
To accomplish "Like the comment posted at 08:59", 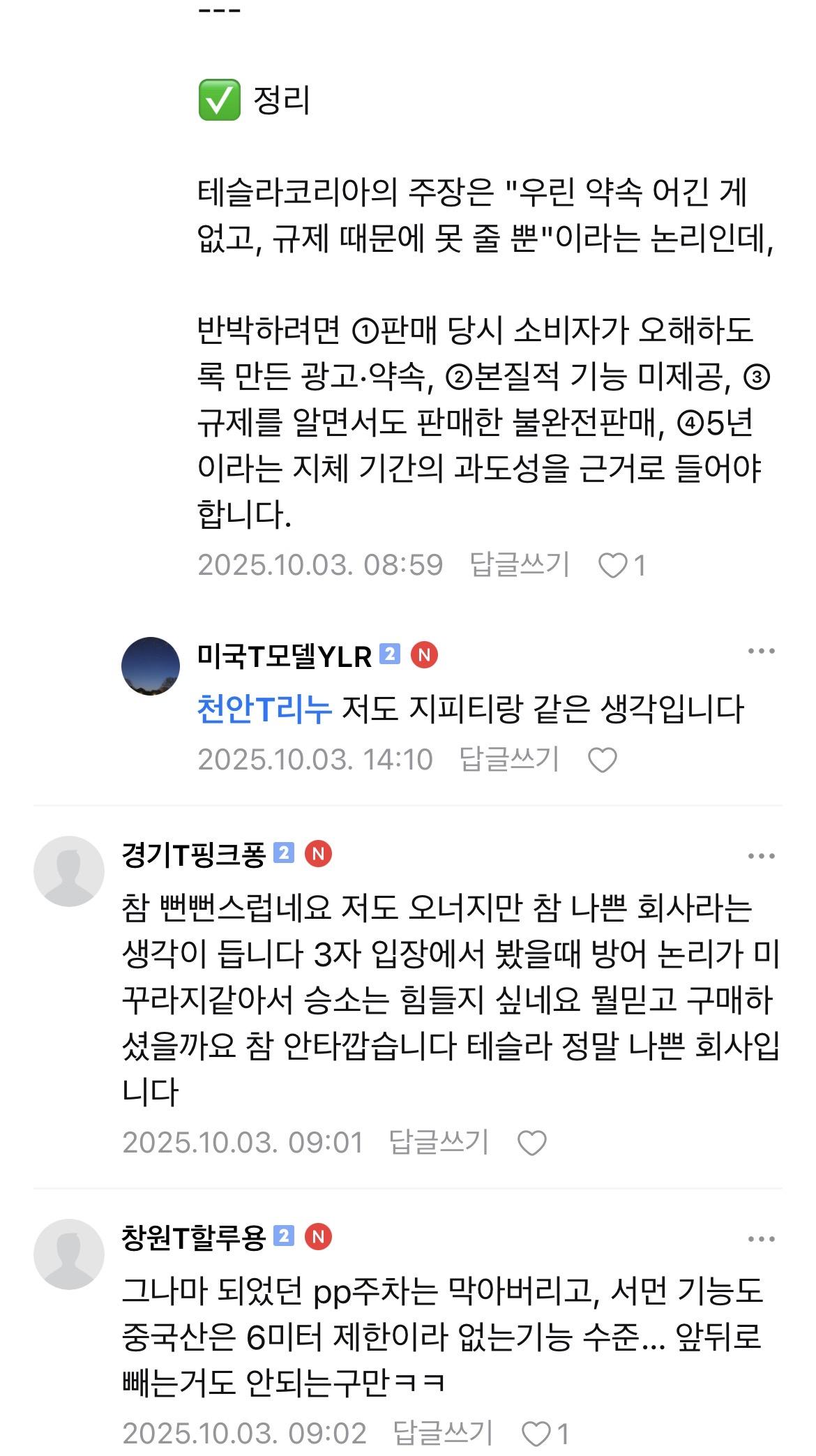I will click(613, 566).
